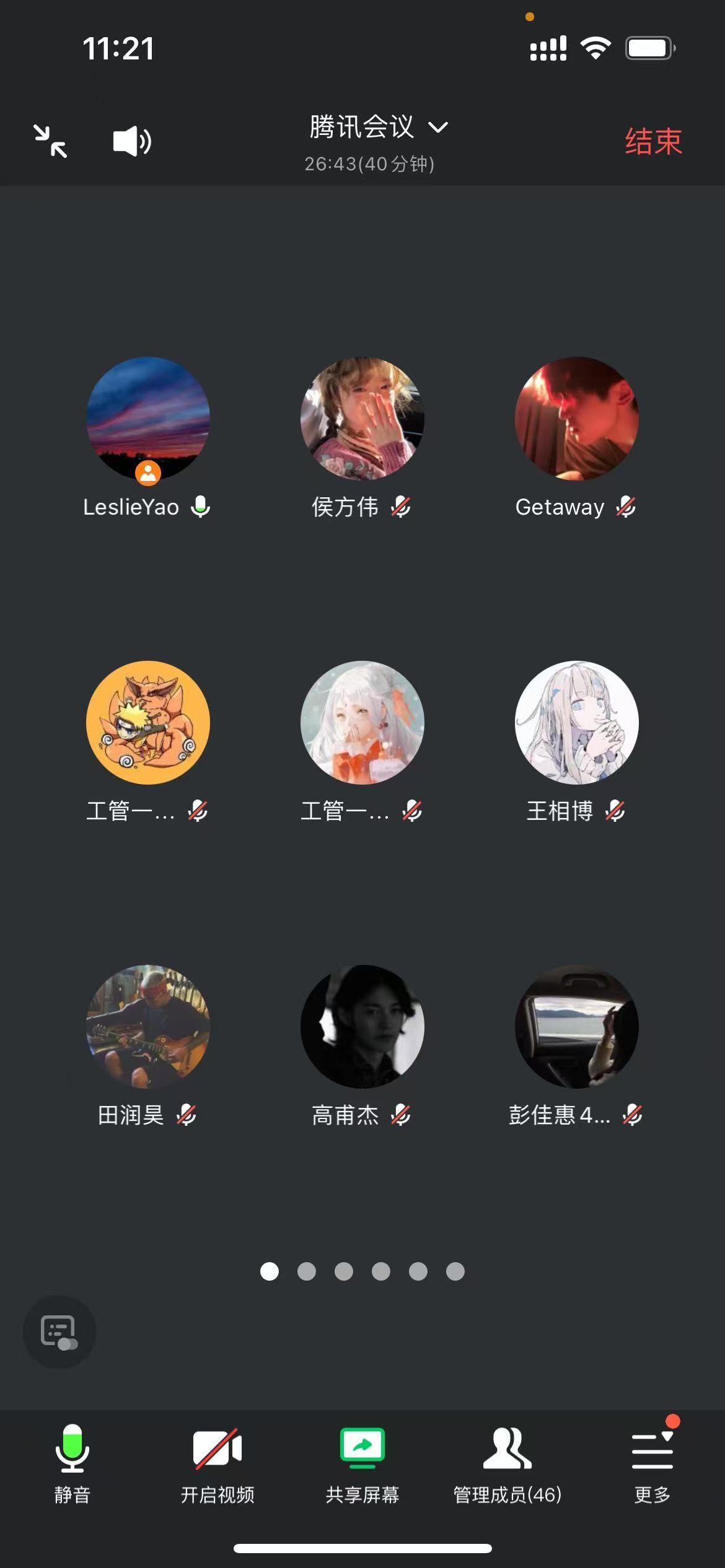Turn on camera via 开启视频
The height and width of the screenshot is (1568, 725).
click(217, 1463)
